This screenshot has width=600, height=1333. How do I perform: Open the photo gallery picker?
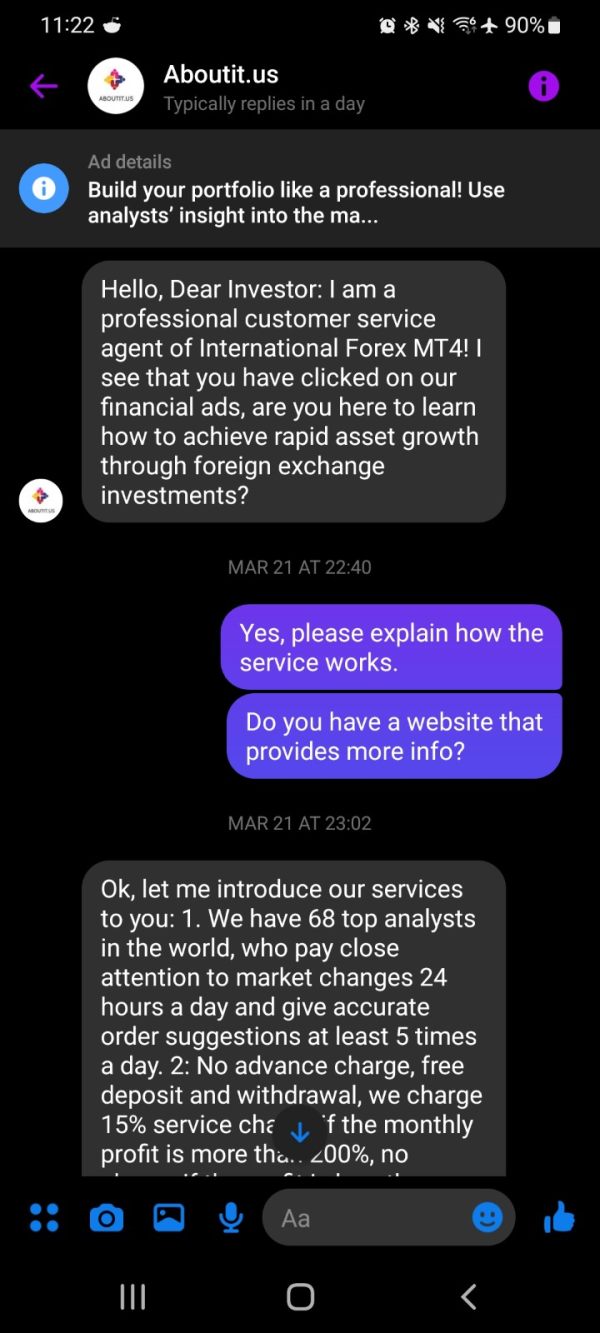tap(168, 1217)
